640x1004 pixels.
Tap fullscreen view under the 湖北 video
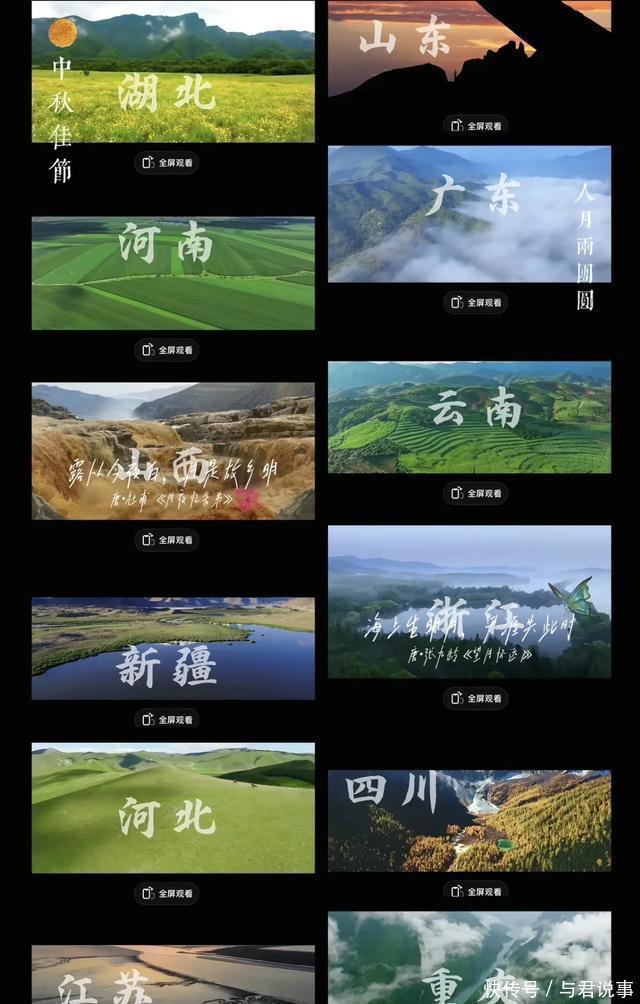tap(166, 162)
